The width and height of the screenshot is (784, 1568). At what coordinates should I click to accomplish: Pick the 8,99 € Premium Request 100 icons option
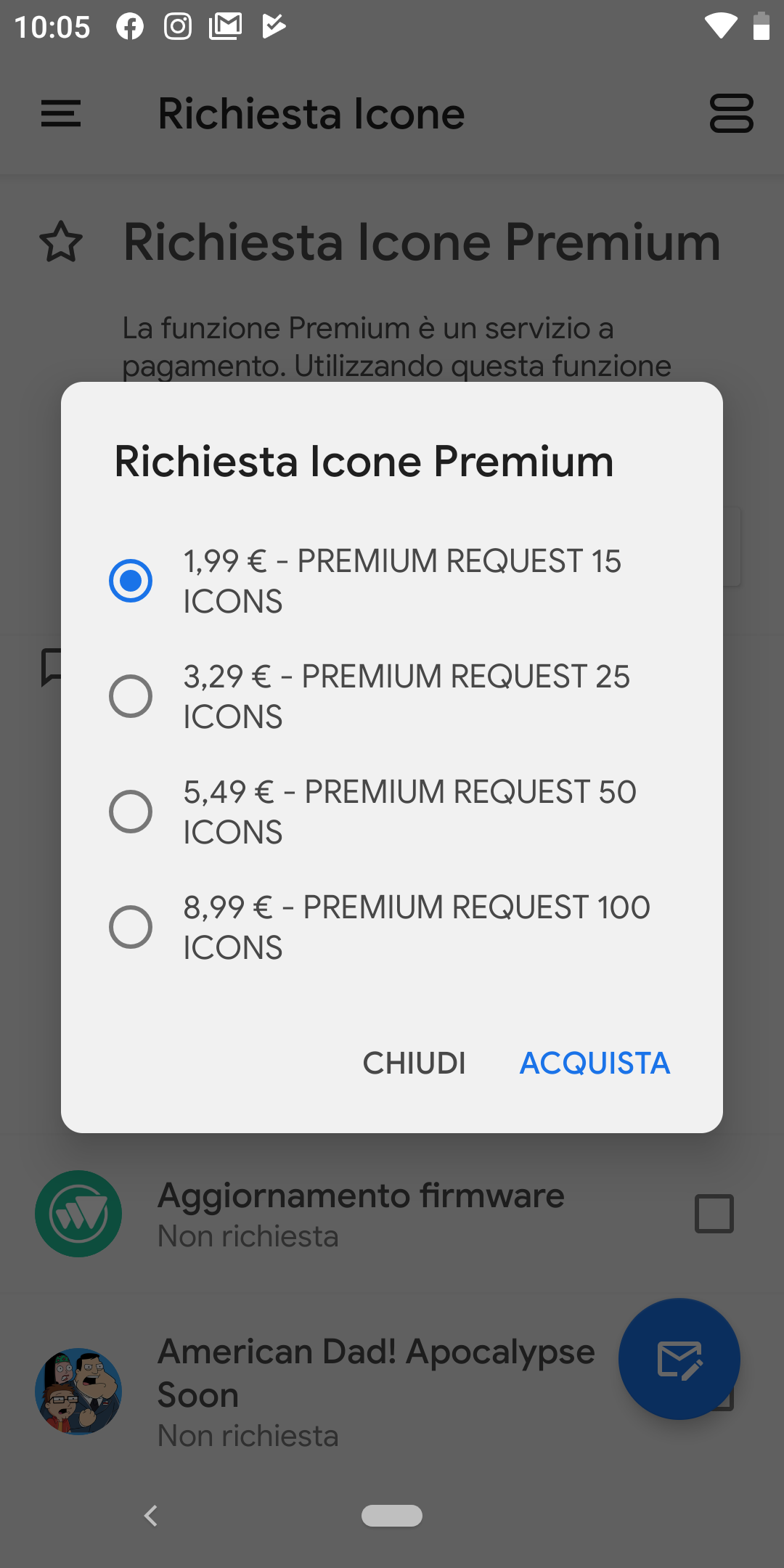coord(392,927)
